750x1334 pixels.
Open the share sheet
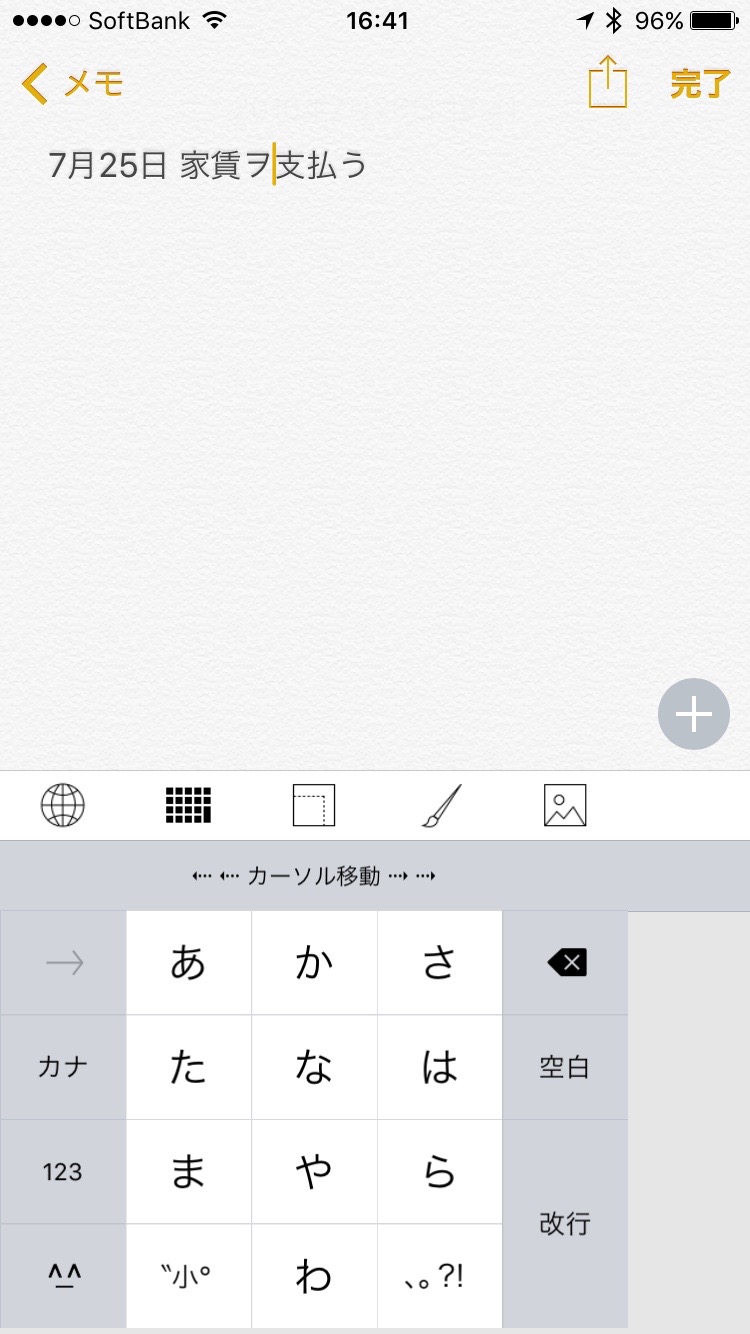pos(607,82)
